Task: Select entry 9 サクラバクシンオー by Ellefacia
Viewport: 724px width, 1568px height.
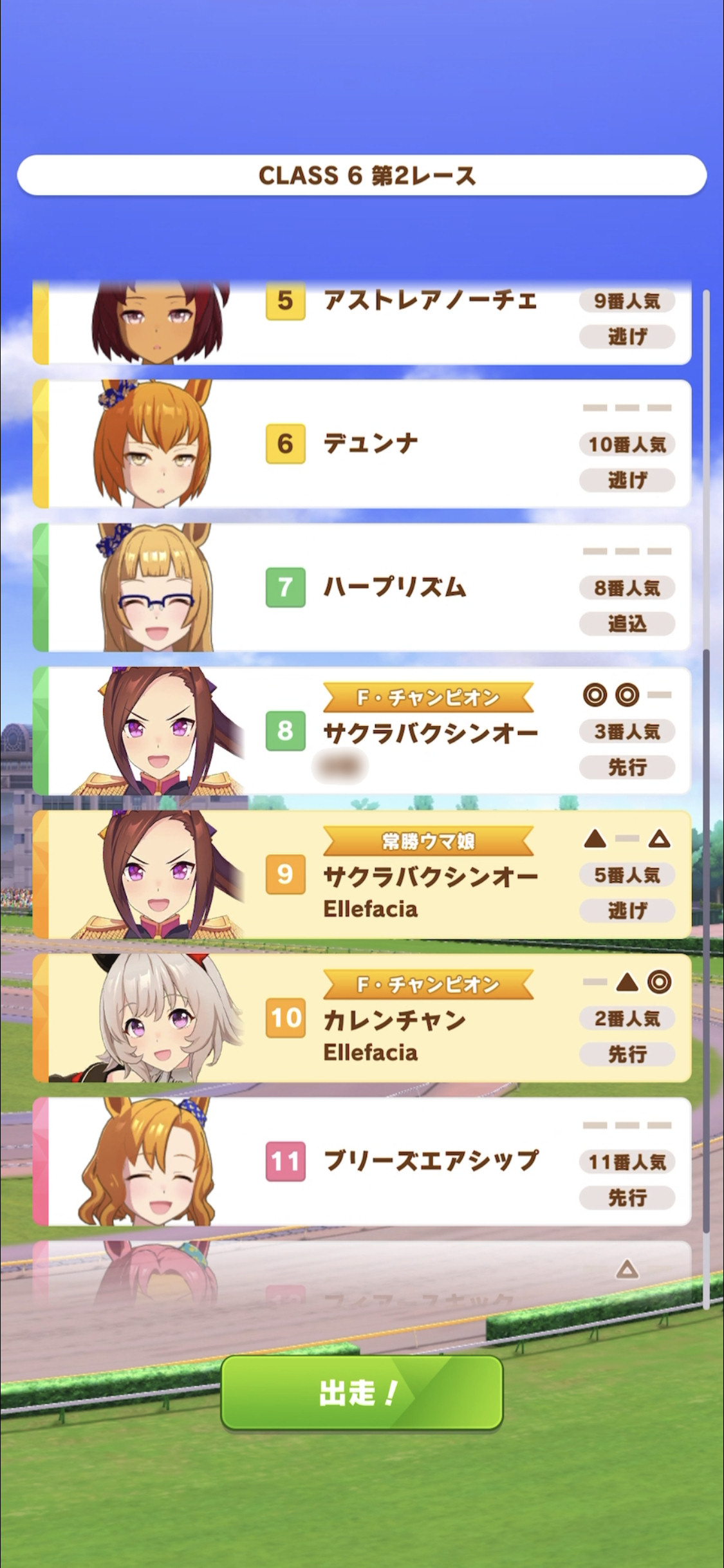Action: [362, 874]
